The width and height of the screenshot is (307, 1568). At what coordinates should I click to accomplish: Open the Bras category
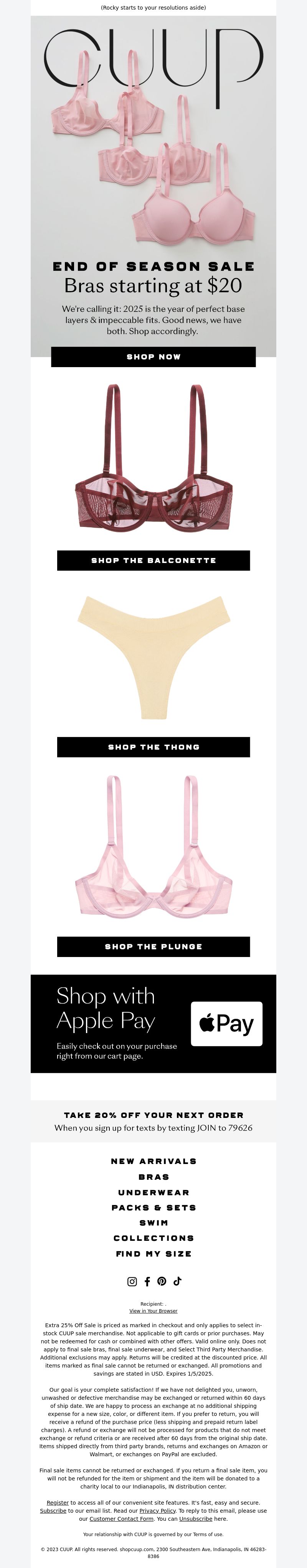(153, 1177)
